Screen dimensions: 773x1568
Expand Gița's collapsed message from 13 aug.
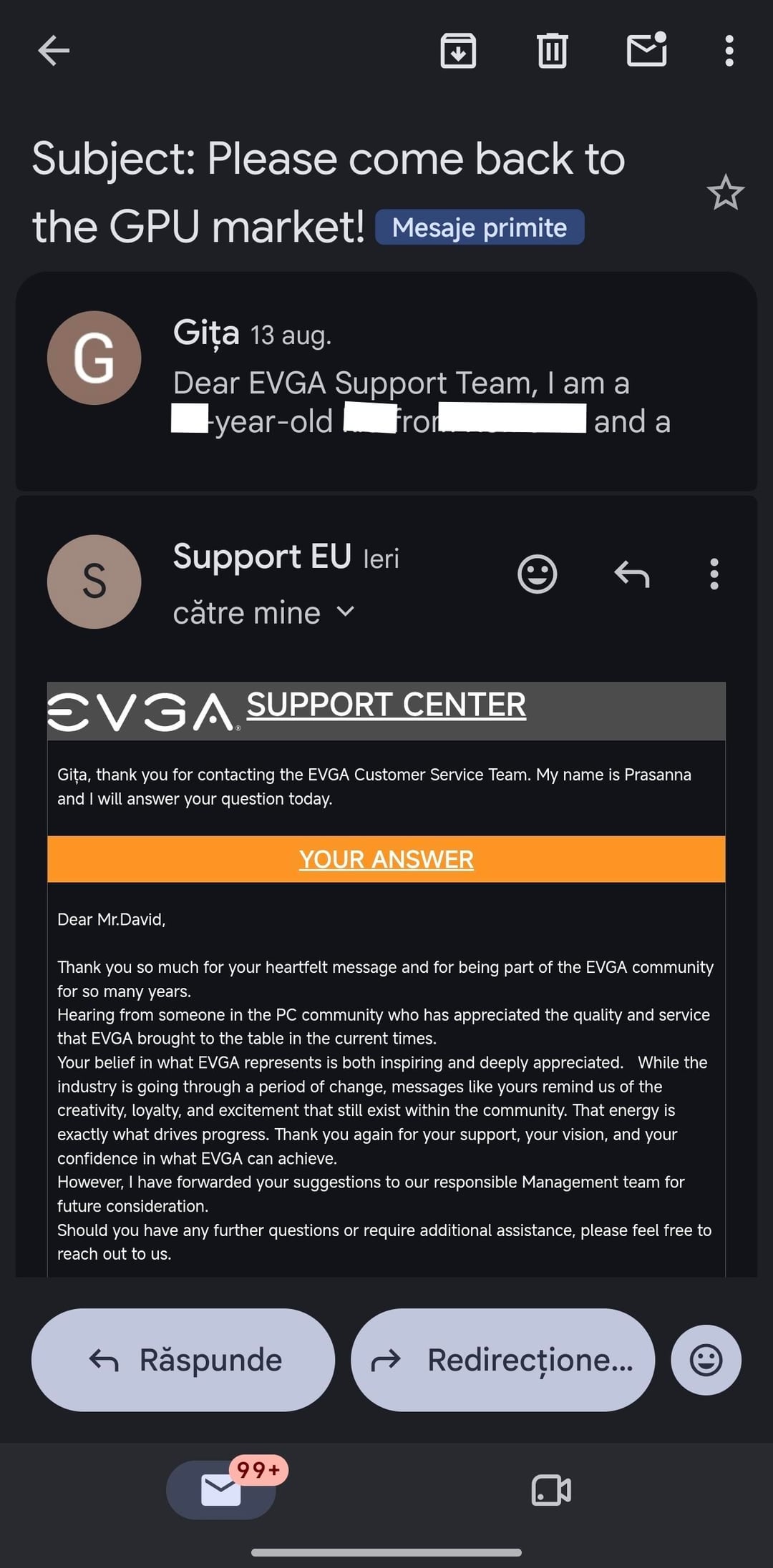(x=386, y=381)
